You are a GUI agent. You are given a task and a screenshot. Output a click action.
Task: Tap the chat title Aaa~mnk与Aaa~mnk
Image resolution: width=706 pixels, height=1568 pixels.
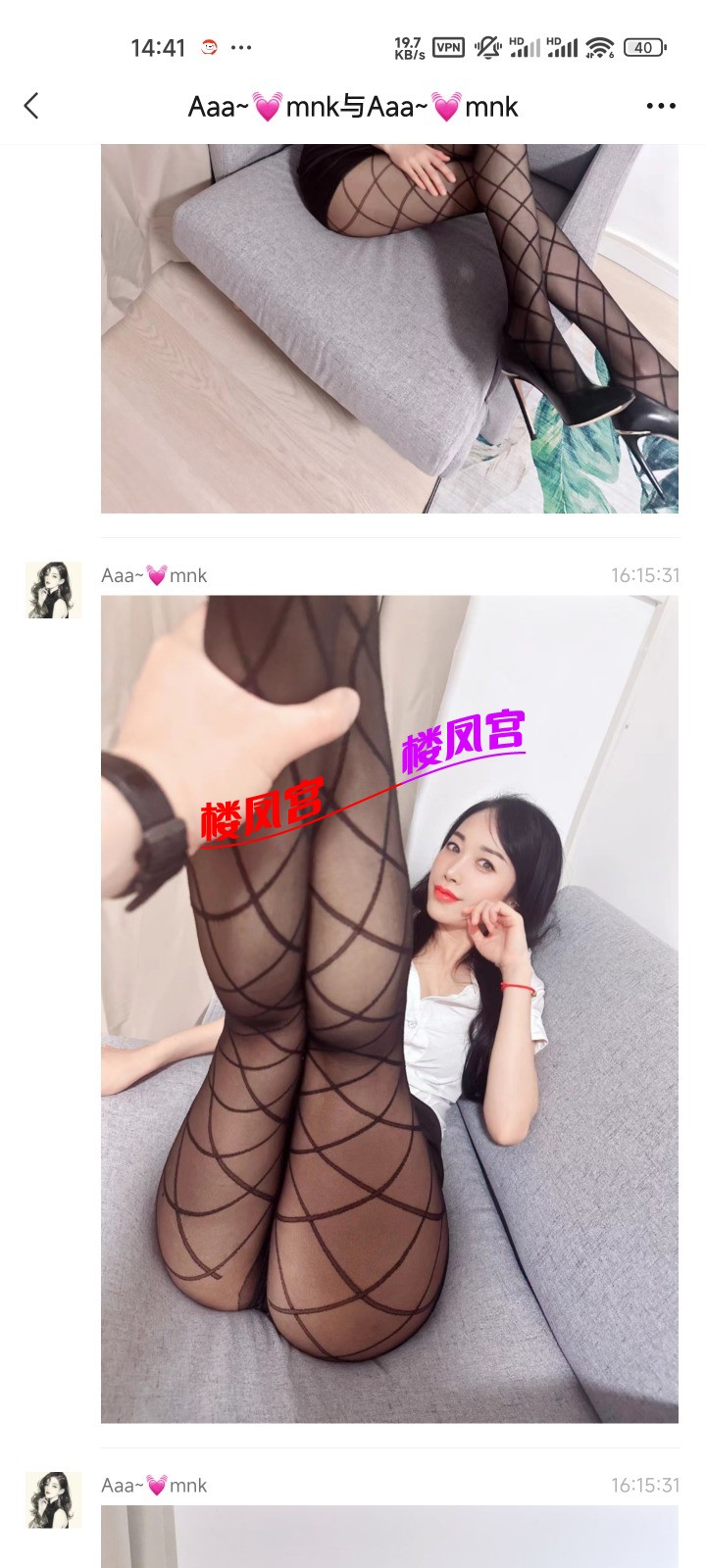coord(353,106)
